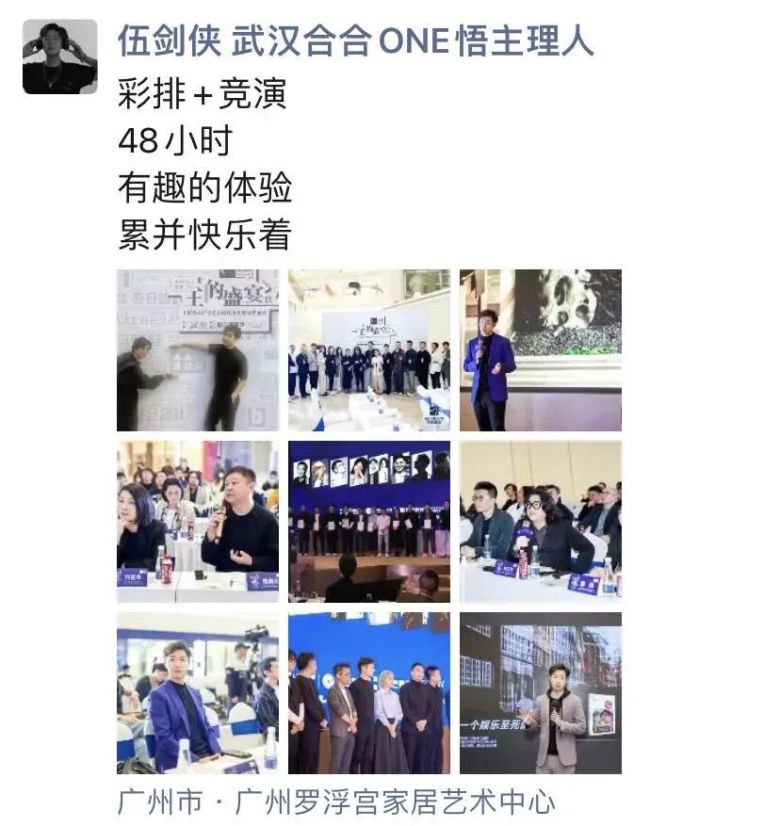This screenshot has height=826, width=780.
Task: Open photo of two men at text wall
Action: [198, 350]
